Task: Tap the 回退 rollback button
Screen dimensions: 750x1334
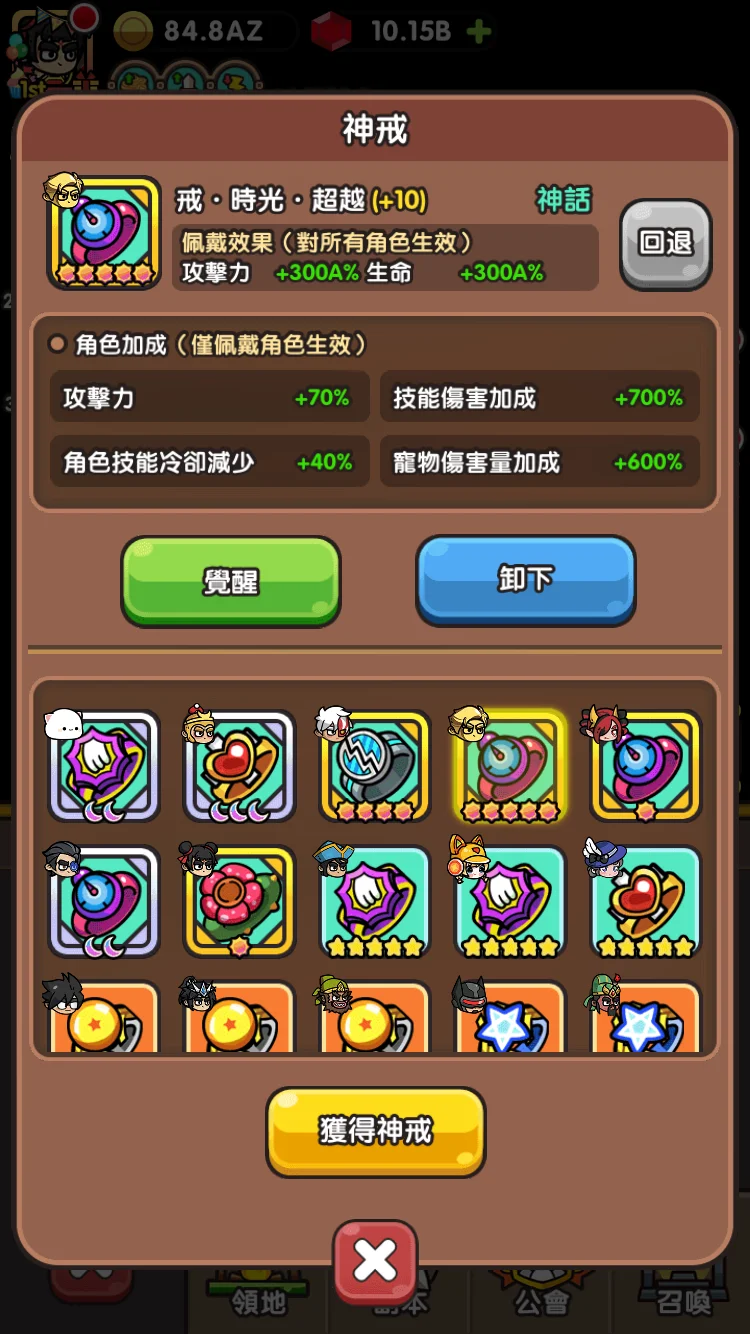Action: [x=666, y=244]
